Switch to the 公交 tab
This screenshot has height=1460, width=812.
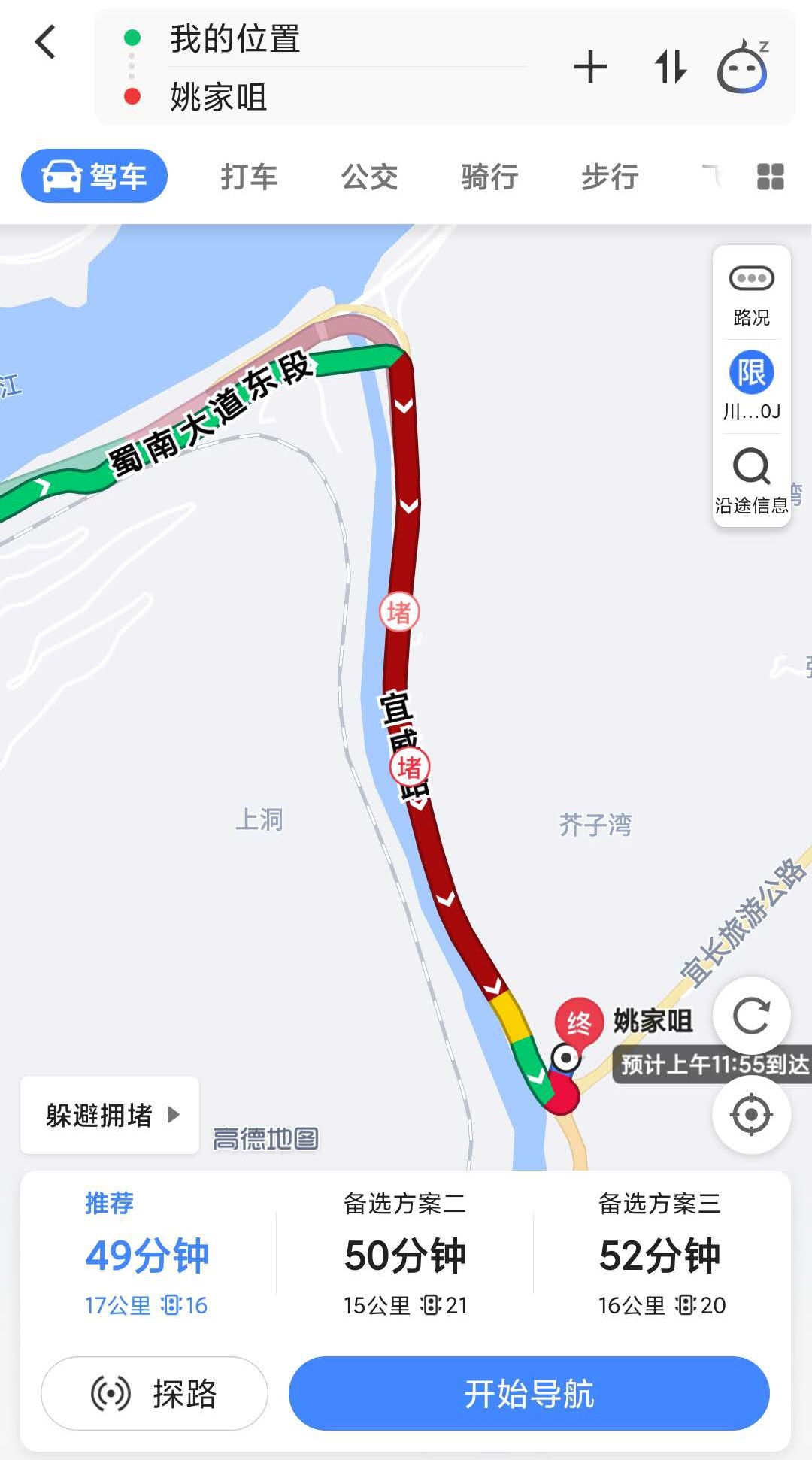pos(369,177)
